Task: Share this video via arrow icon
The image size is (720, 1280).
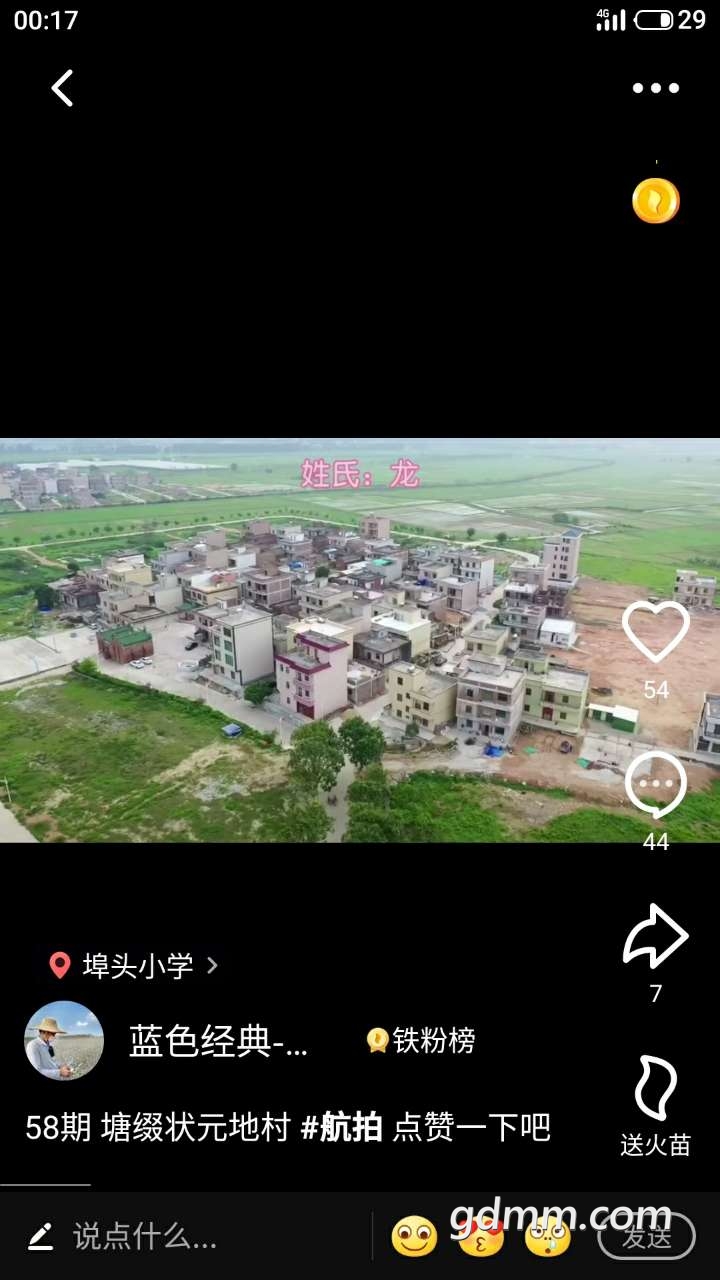Action: click(x=655, y=937)
